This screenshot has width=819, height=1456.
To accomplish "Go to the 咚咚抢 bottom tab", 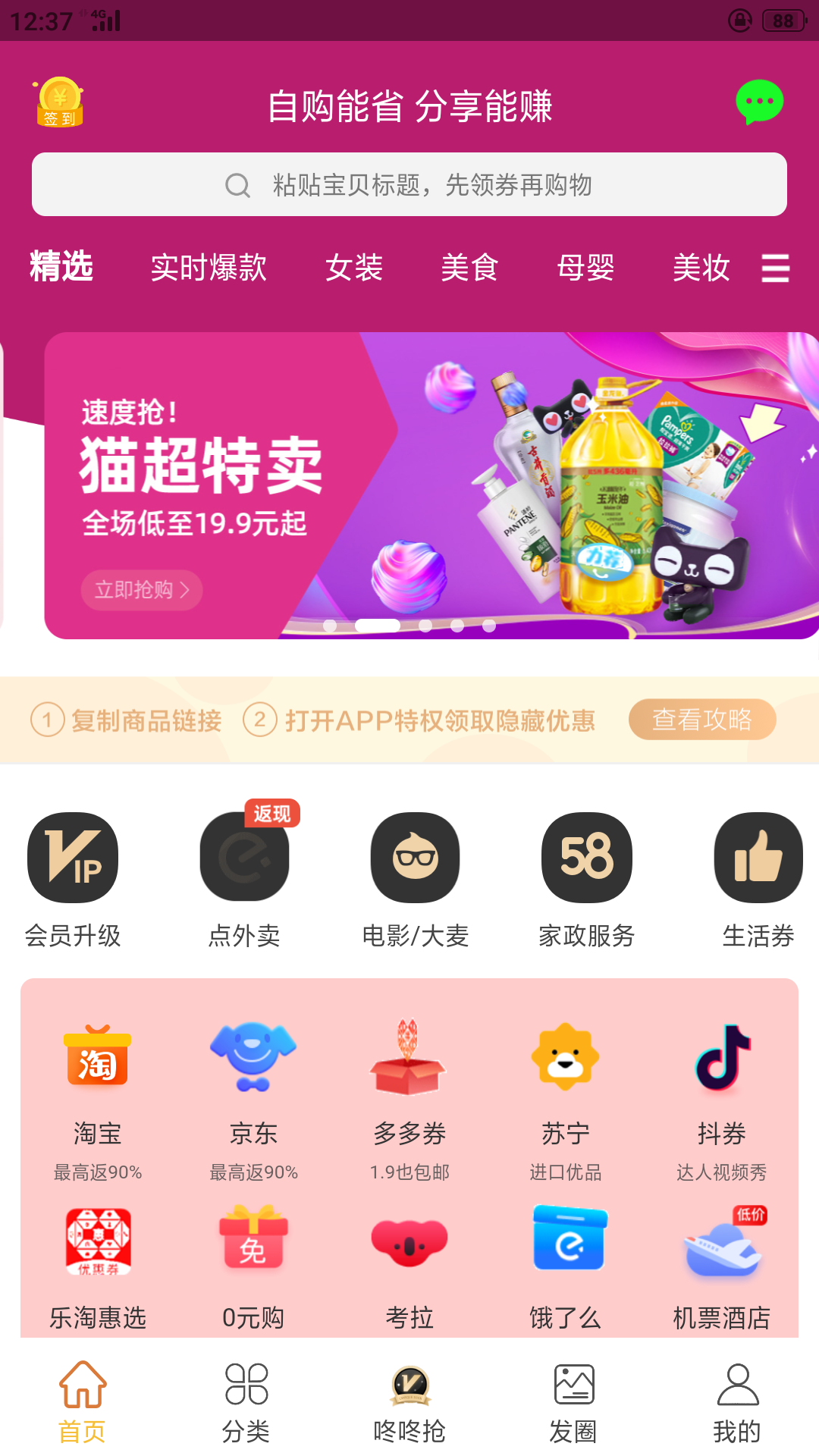I will point(409,1401).
